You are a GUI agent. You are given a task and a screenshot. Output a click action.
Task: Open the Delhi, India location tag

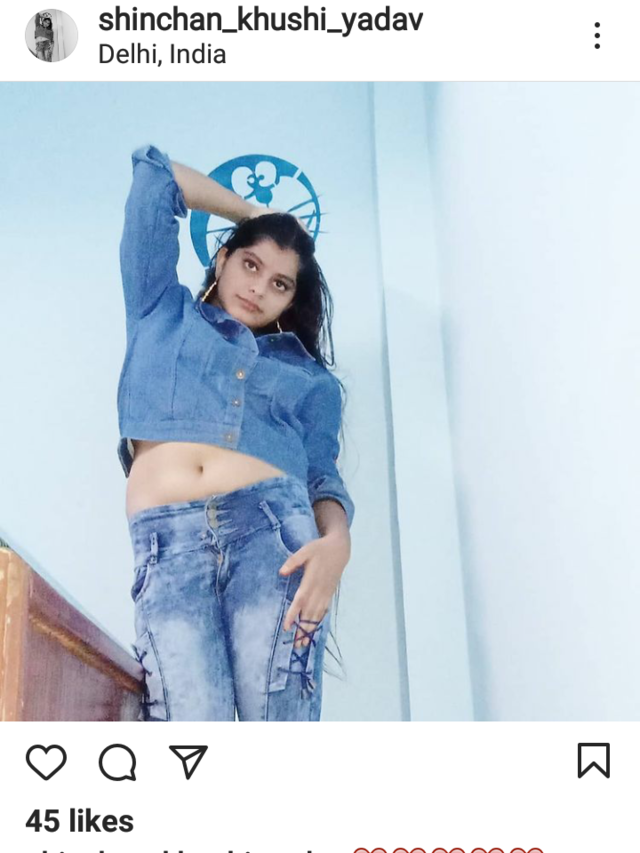162,54
